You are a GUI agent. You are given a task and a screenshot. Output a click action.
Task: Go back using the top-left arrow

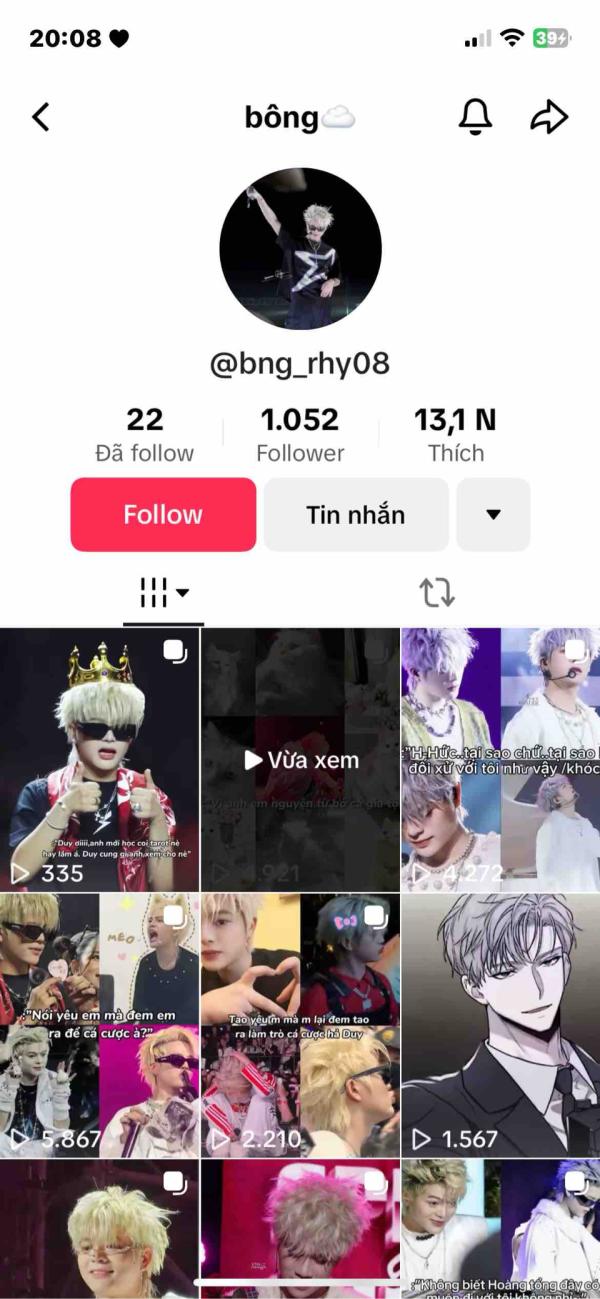[x=40, y=117]
